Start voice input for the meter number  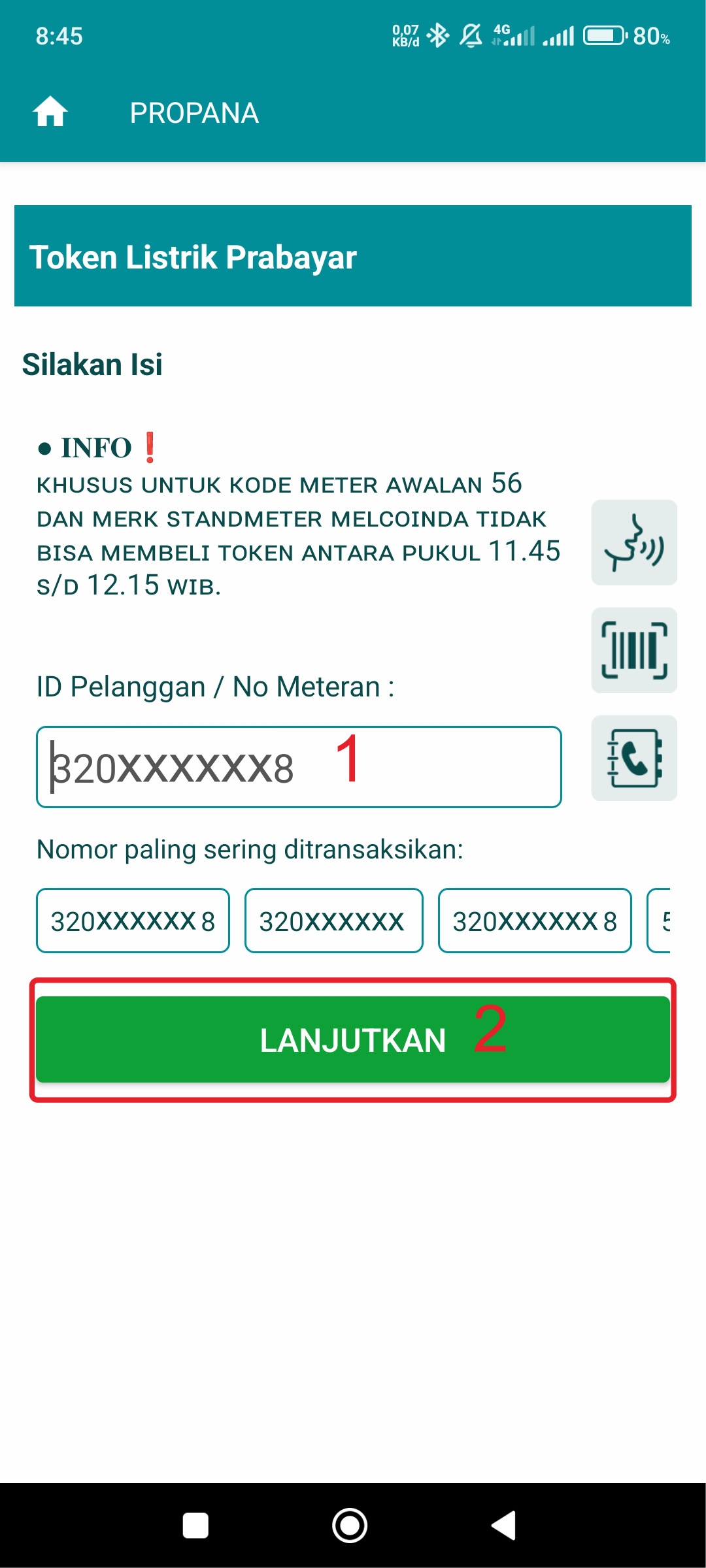(x=634, y=542)
